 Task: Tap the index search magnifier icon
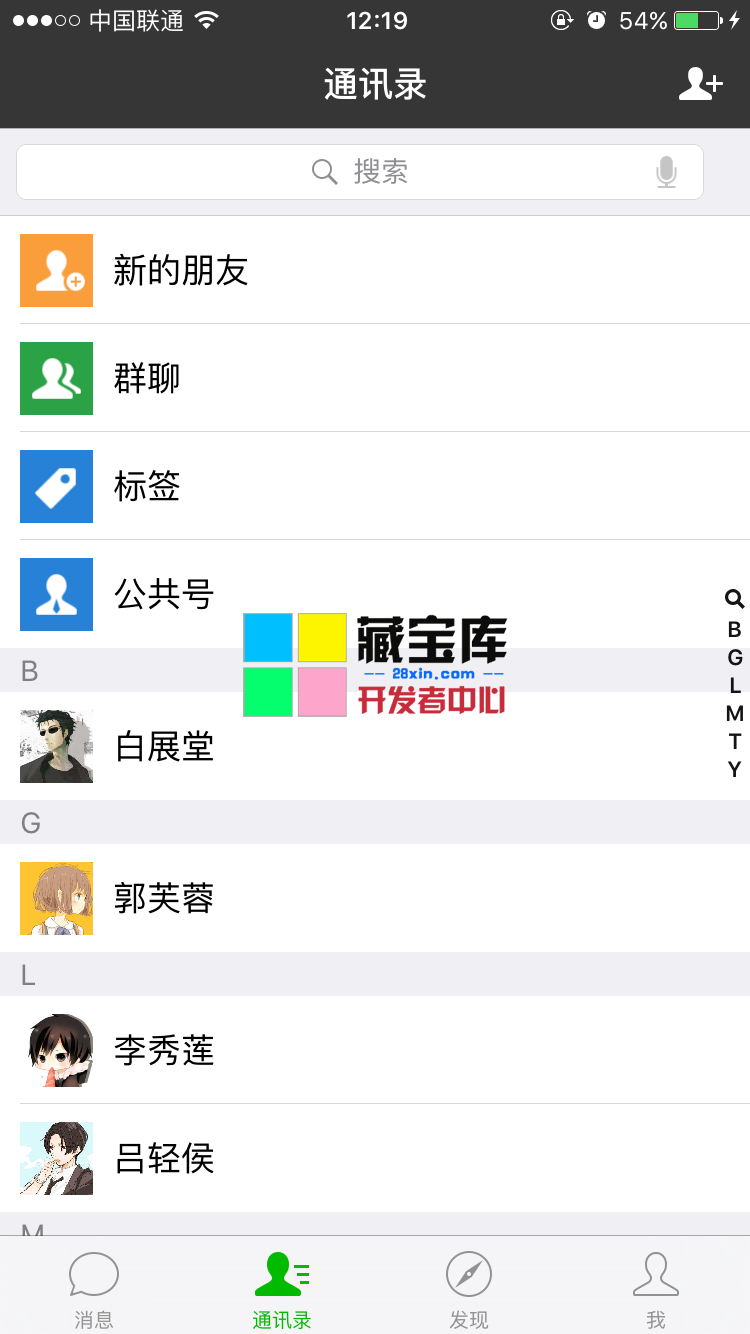(x=734, y=599)
